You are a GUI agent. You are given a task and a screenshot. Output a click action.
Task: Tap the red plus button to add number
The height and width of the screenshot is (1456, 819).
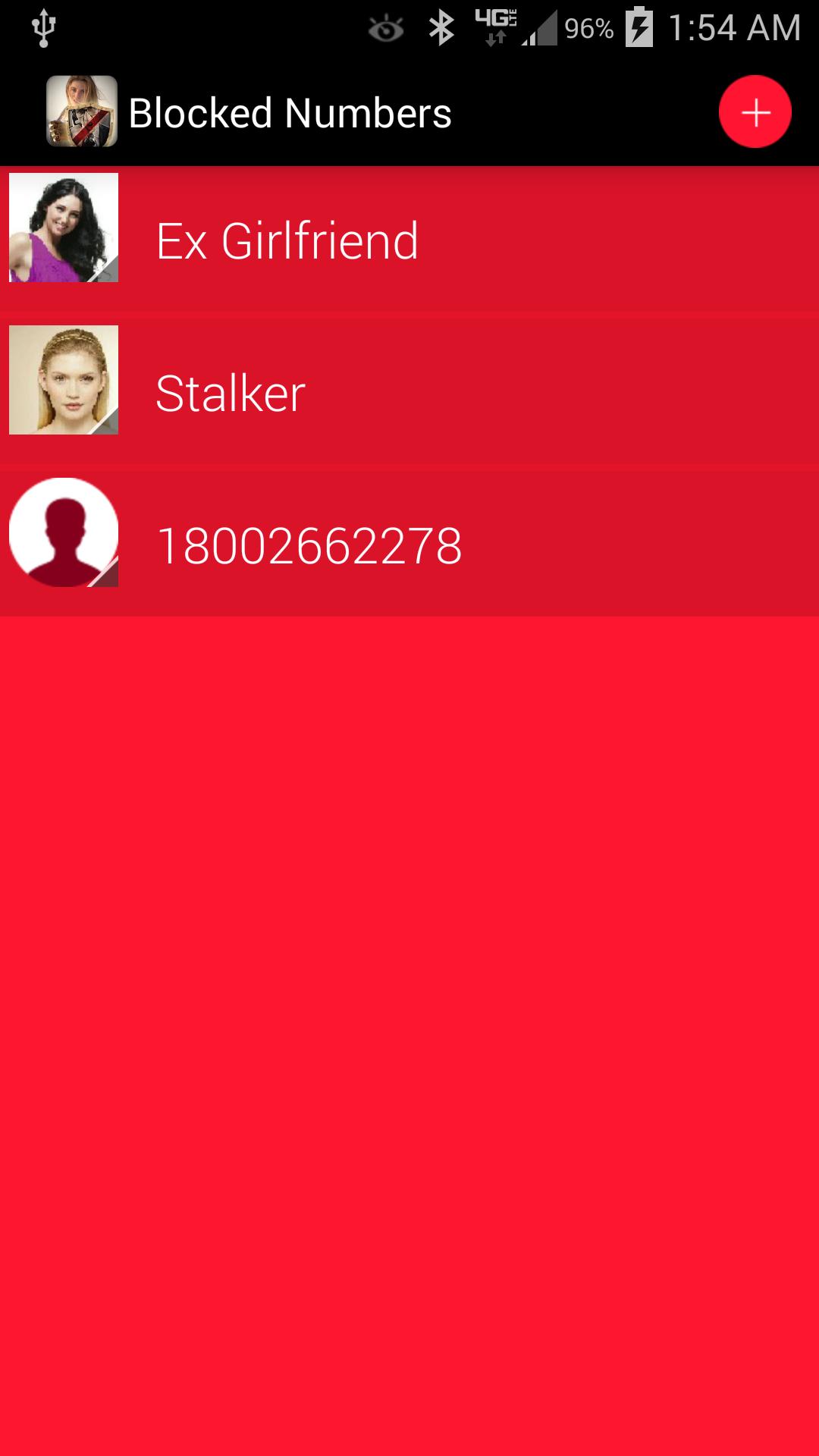[x=755, y=112]
